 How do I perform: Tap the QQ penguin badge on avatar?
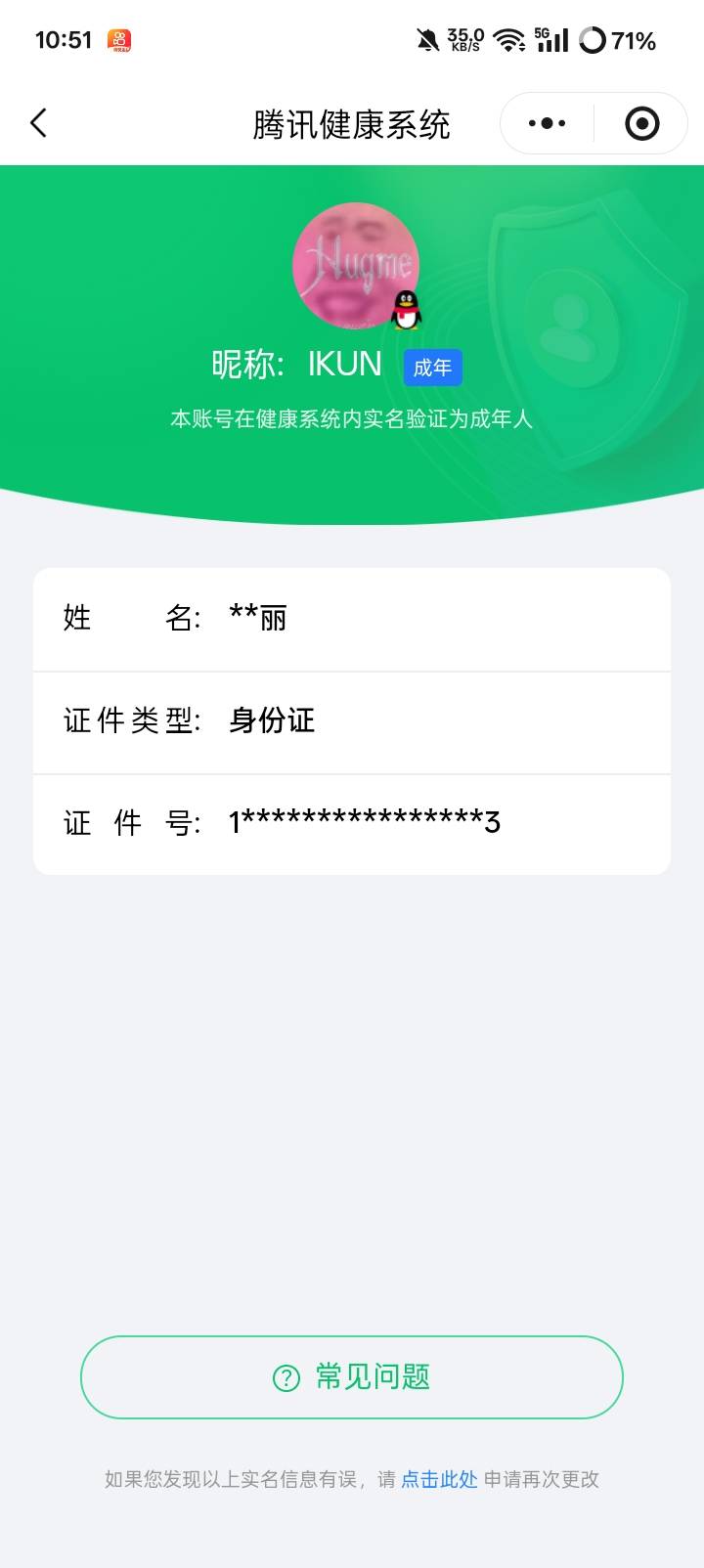[405, 311]
